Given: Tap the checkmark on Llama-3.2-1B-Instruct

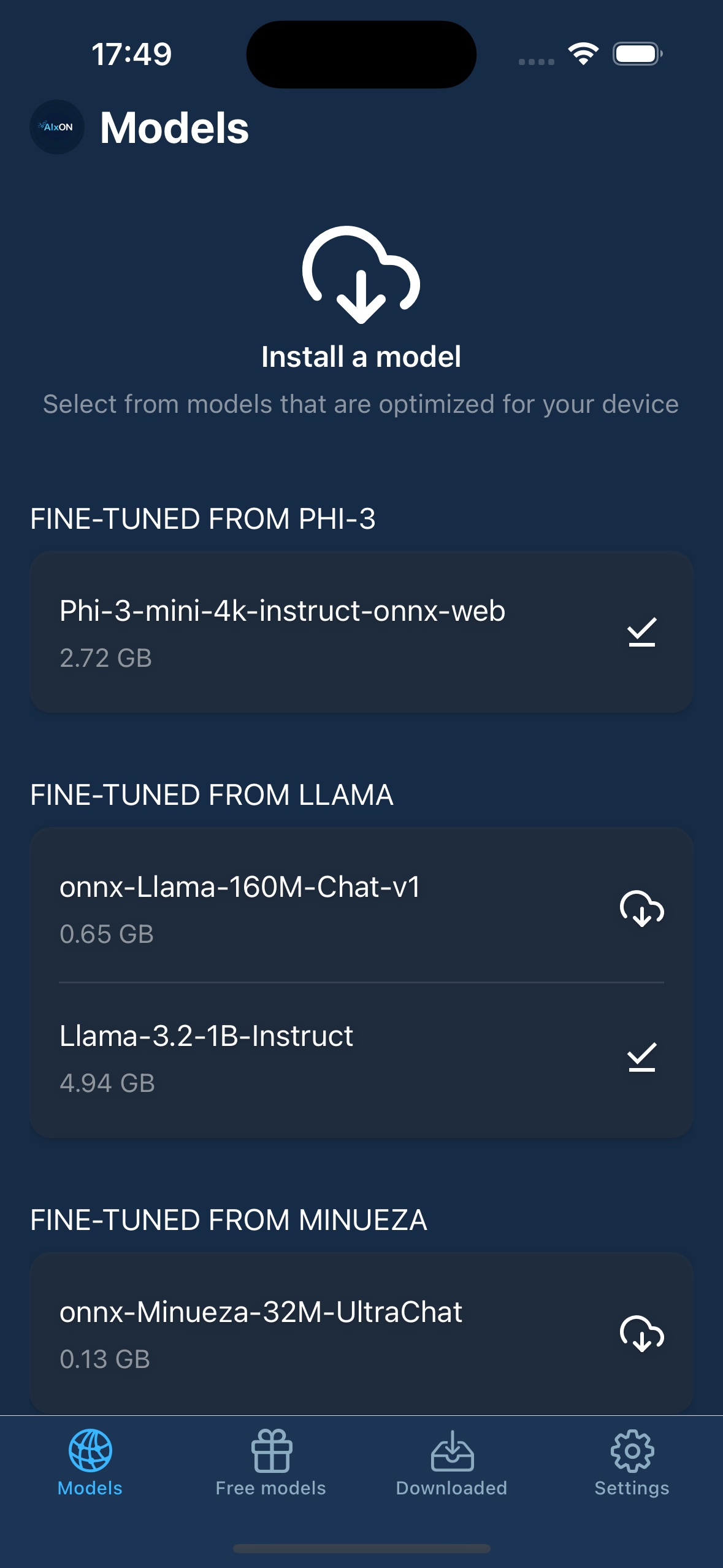Looking at the screenshot, I should (x=642, y=1056).
